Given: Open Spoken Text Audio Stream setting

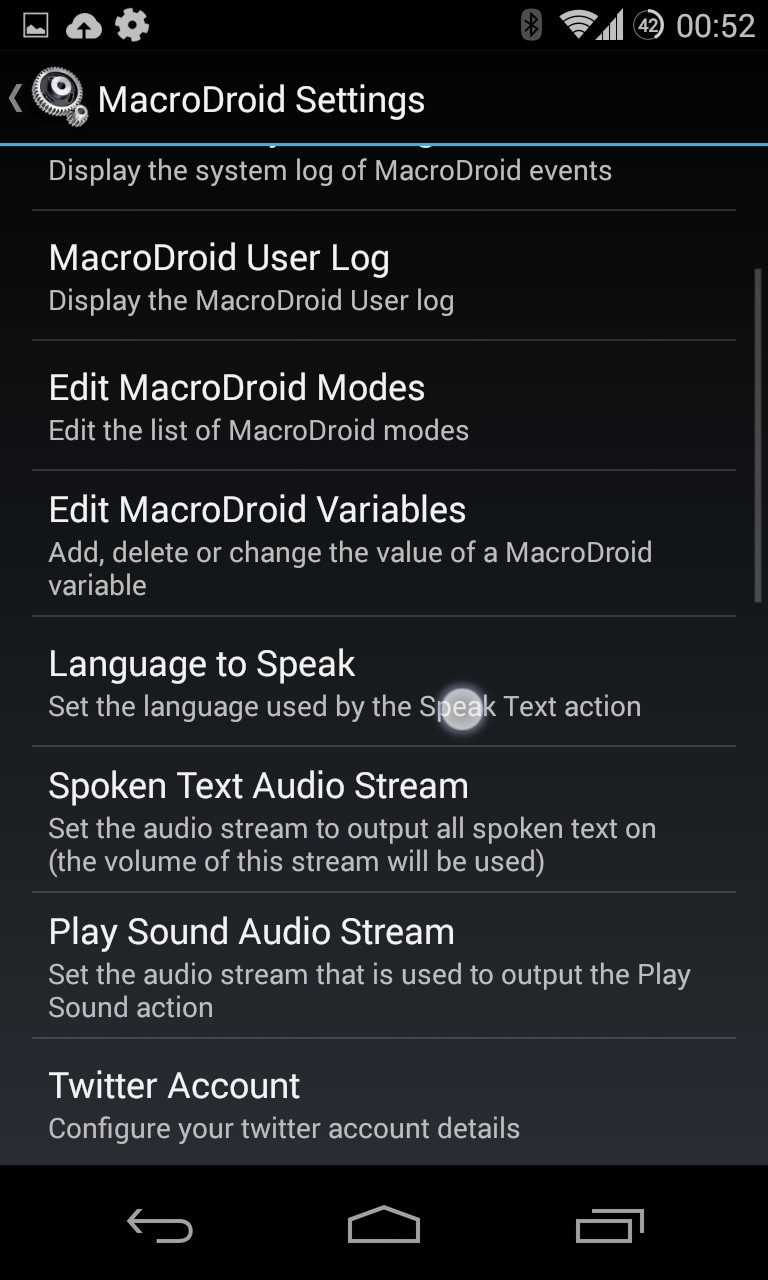Looking at the screenshot, I should [x=384, y=820].
